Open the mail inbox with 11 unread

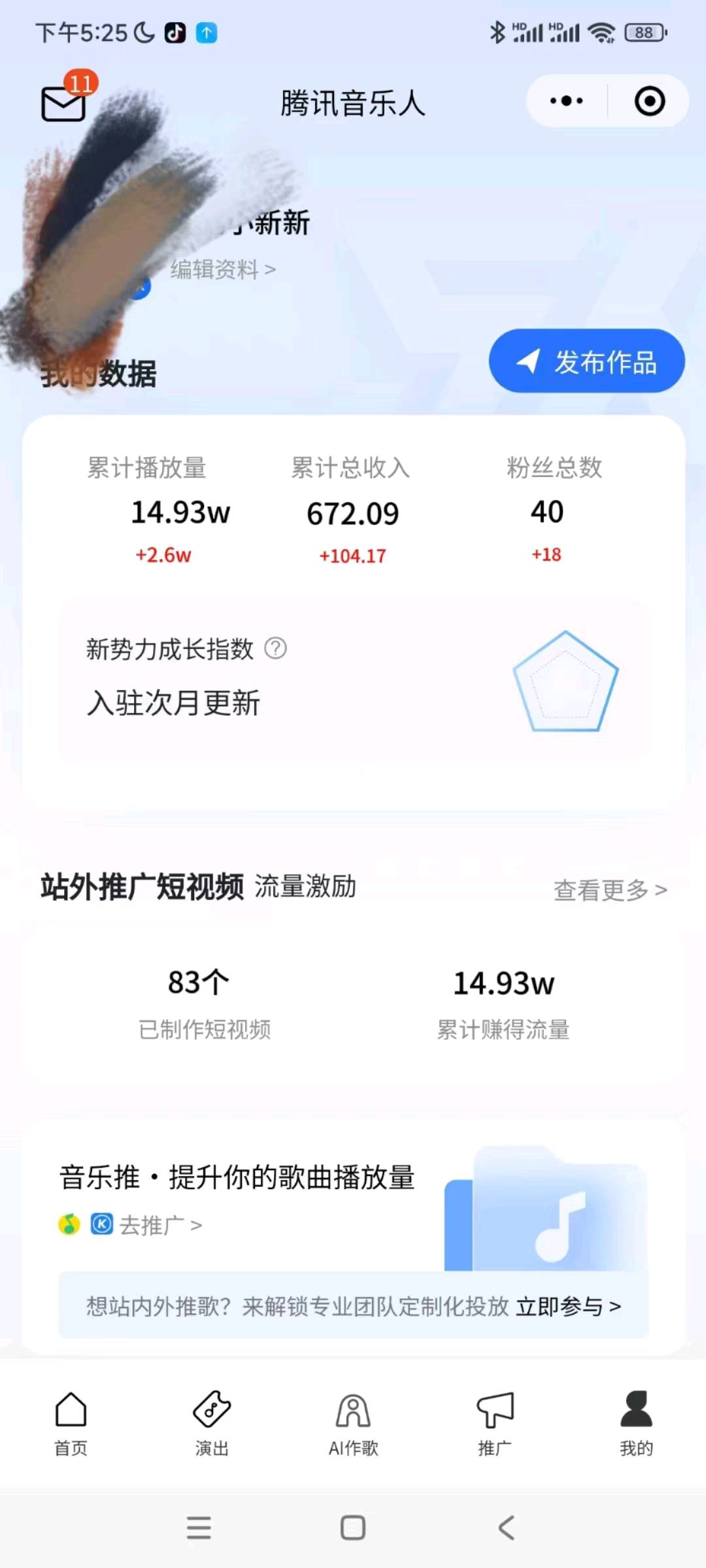click(x=64, y=103)
